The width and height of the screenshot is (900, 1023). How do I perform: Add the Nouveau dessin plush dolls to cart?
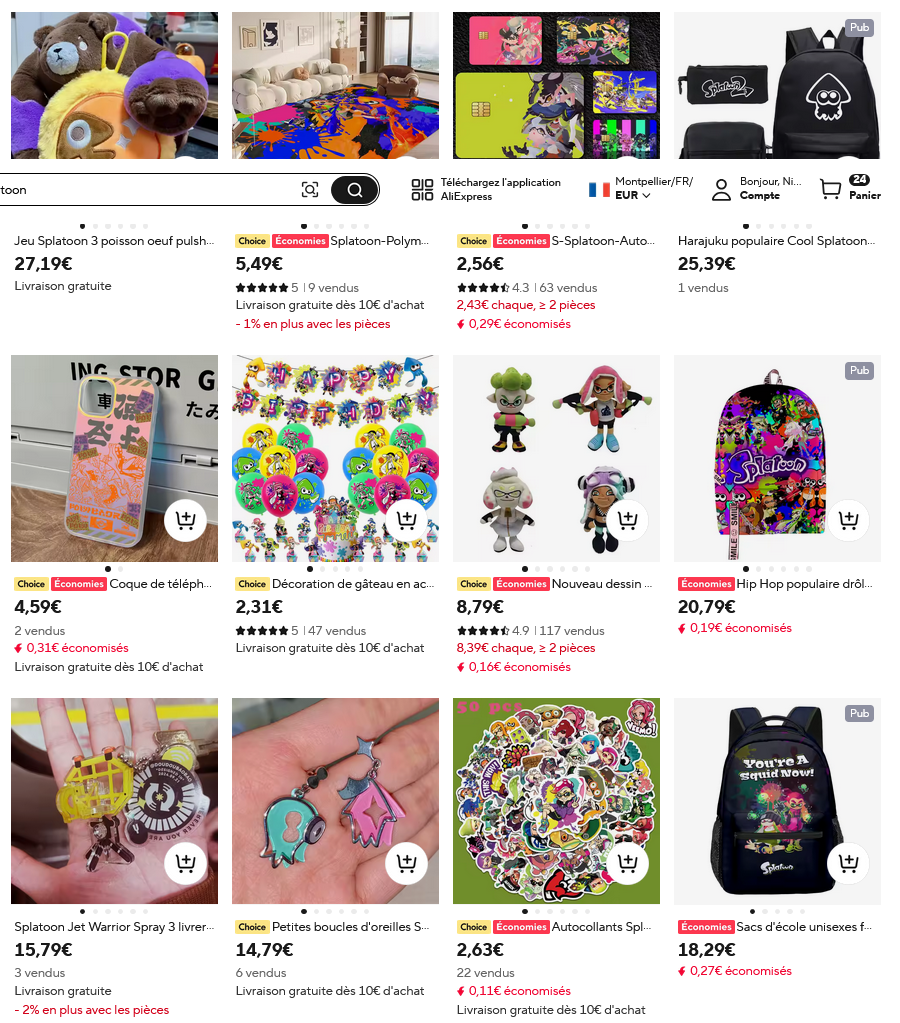[x=627, y=520]
